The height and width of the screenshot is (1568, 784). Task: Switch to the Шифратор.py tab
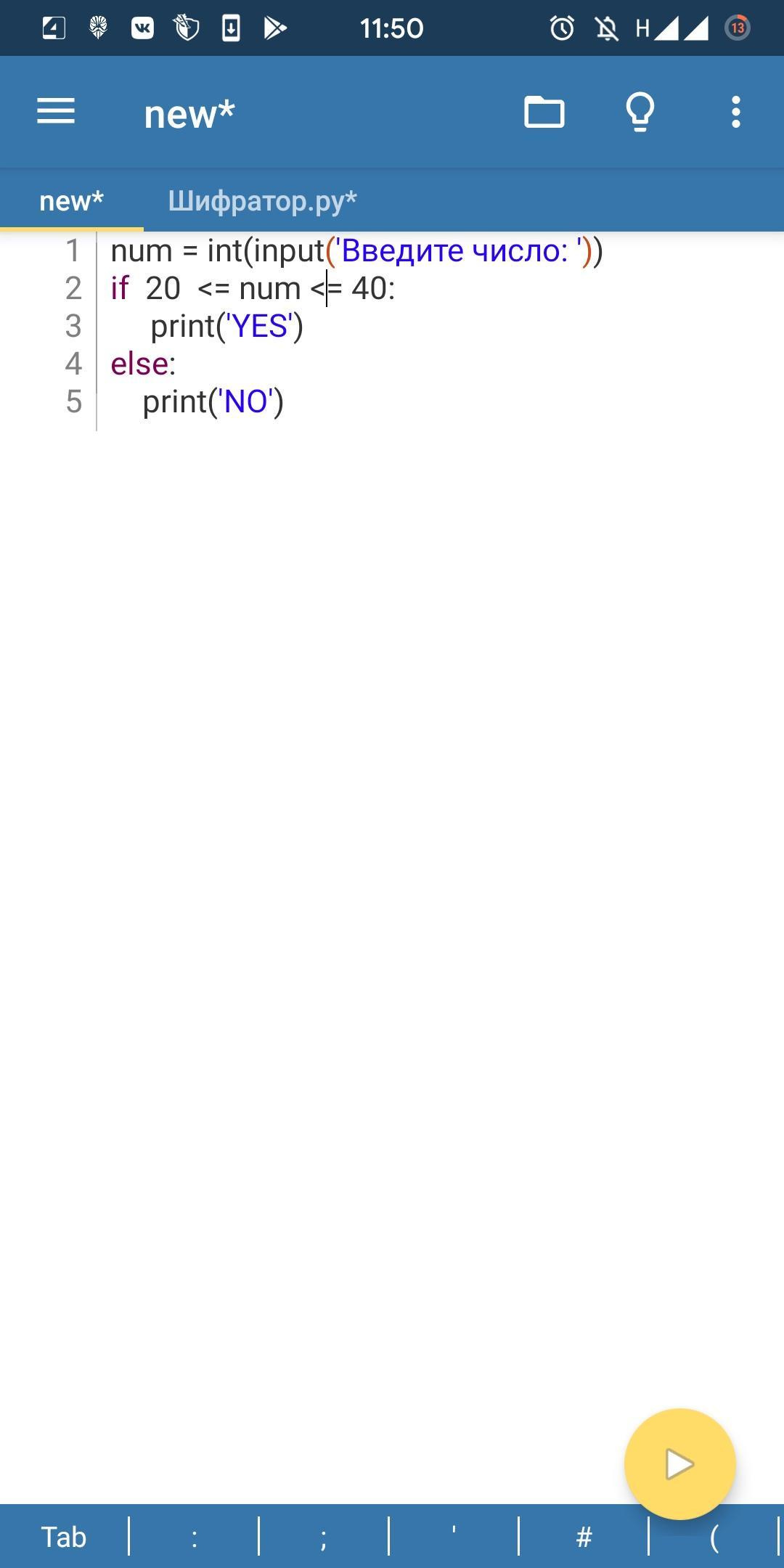point(262,200)
